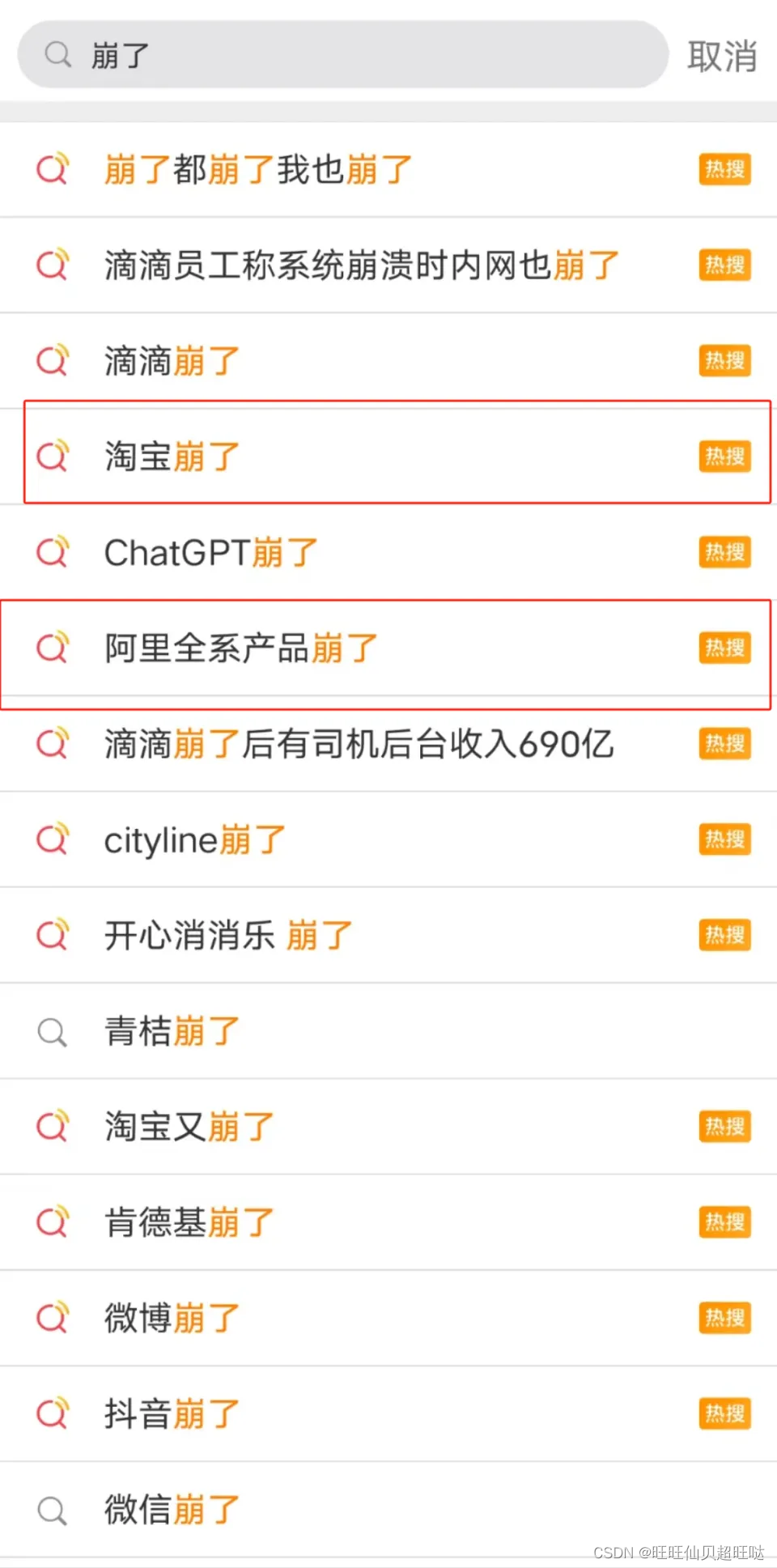The height and width of the screenshot is (1568, 777).
Task: Cancel the search with 取消
Action: click(x=721, y=56)
